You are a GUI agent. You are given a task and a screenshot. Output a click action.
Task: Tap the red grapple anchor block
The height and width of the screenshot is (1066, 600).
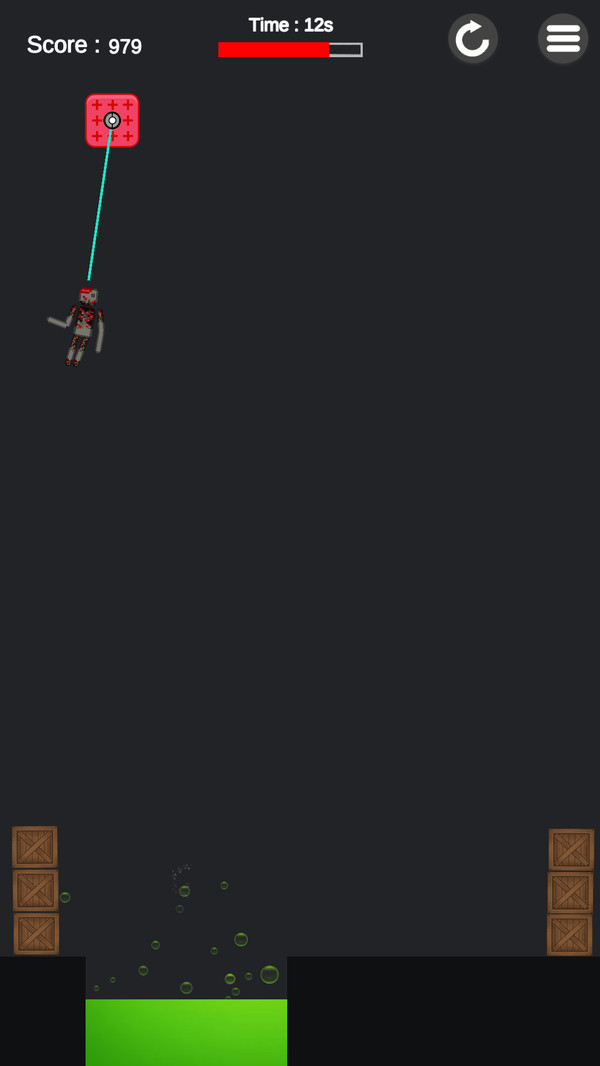point(112,120)
